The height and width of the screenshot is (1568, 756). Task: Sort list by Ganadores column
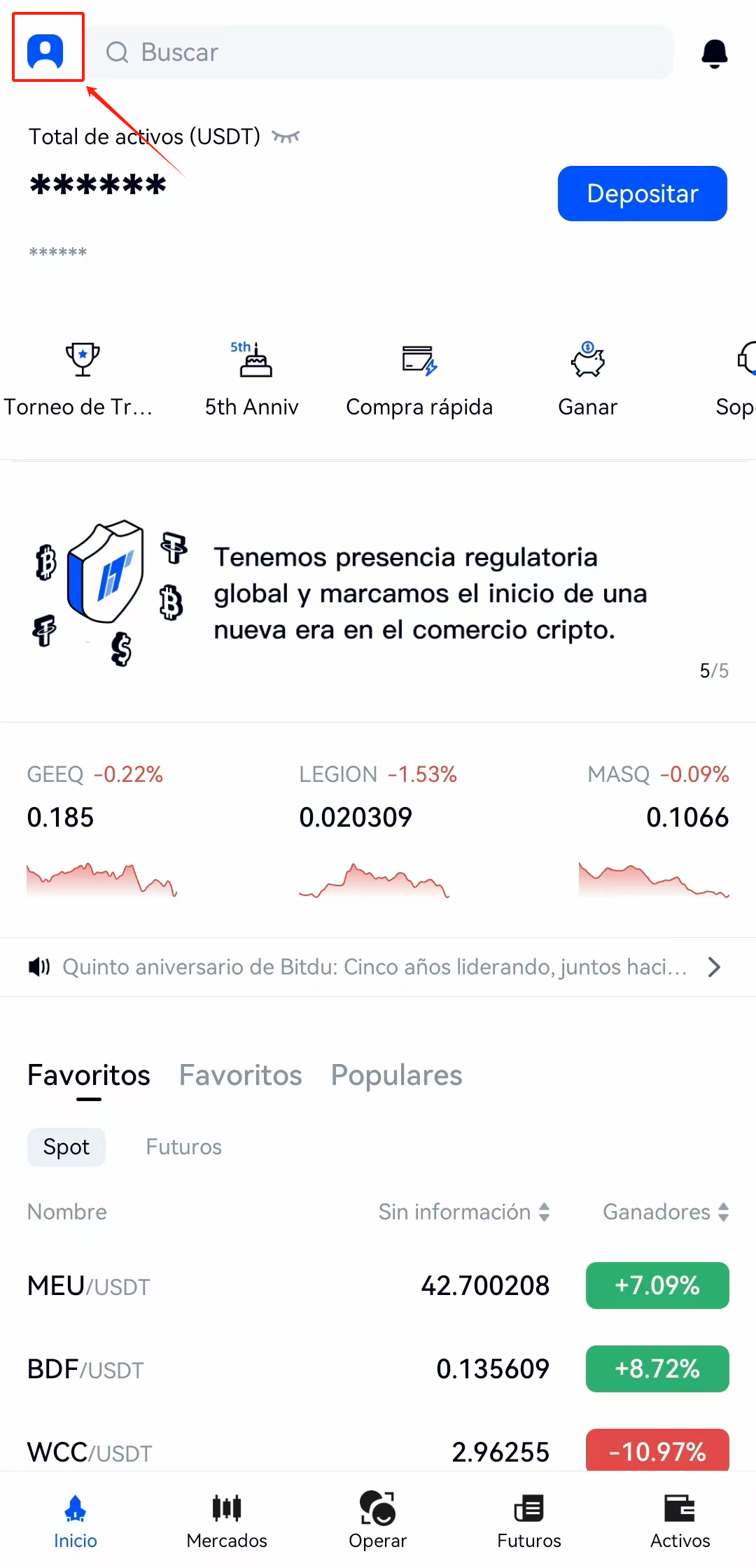point(665,1212)
